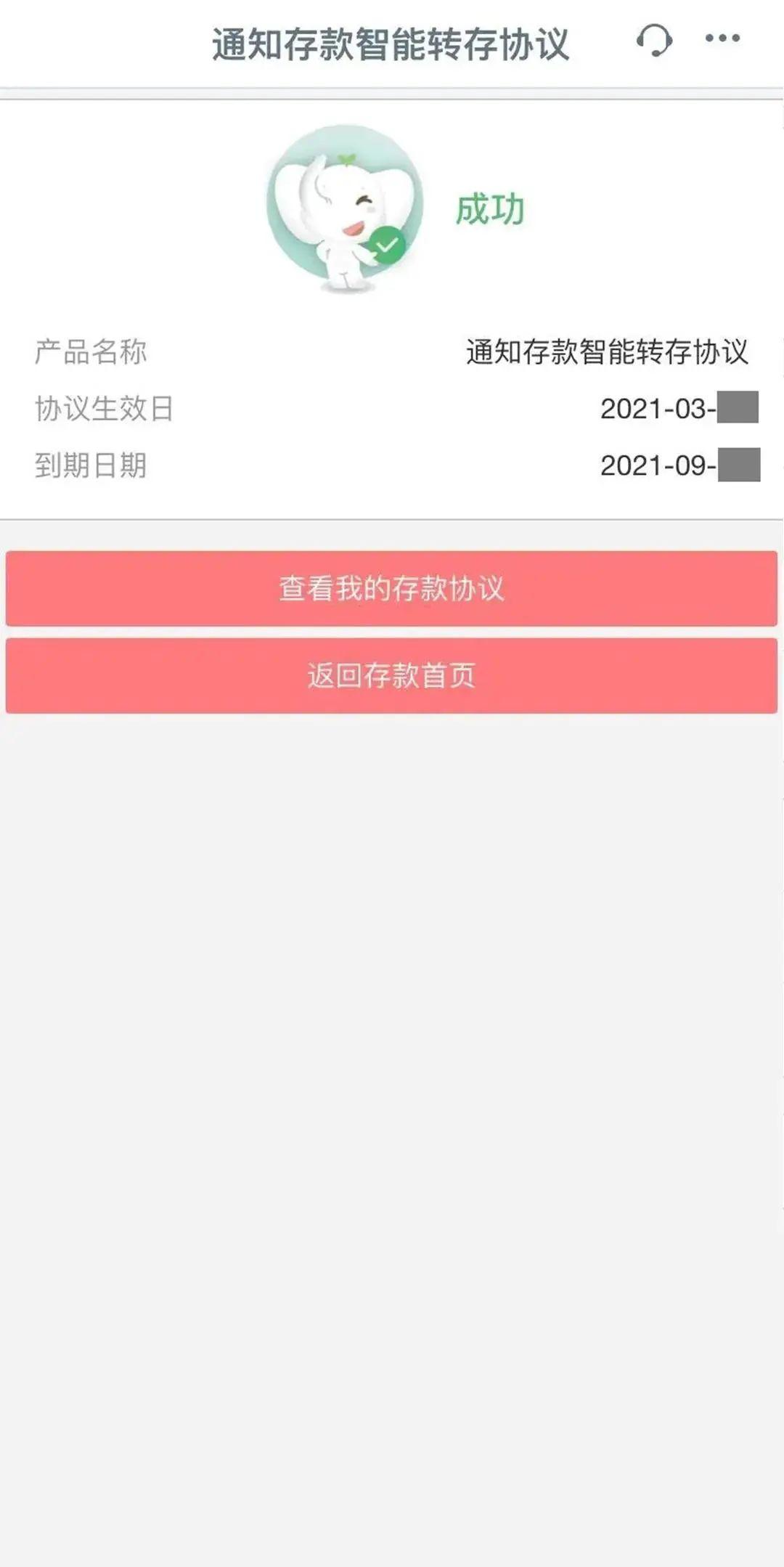
Task: Contact customer service via headset icon
Action: coord(654,41)
